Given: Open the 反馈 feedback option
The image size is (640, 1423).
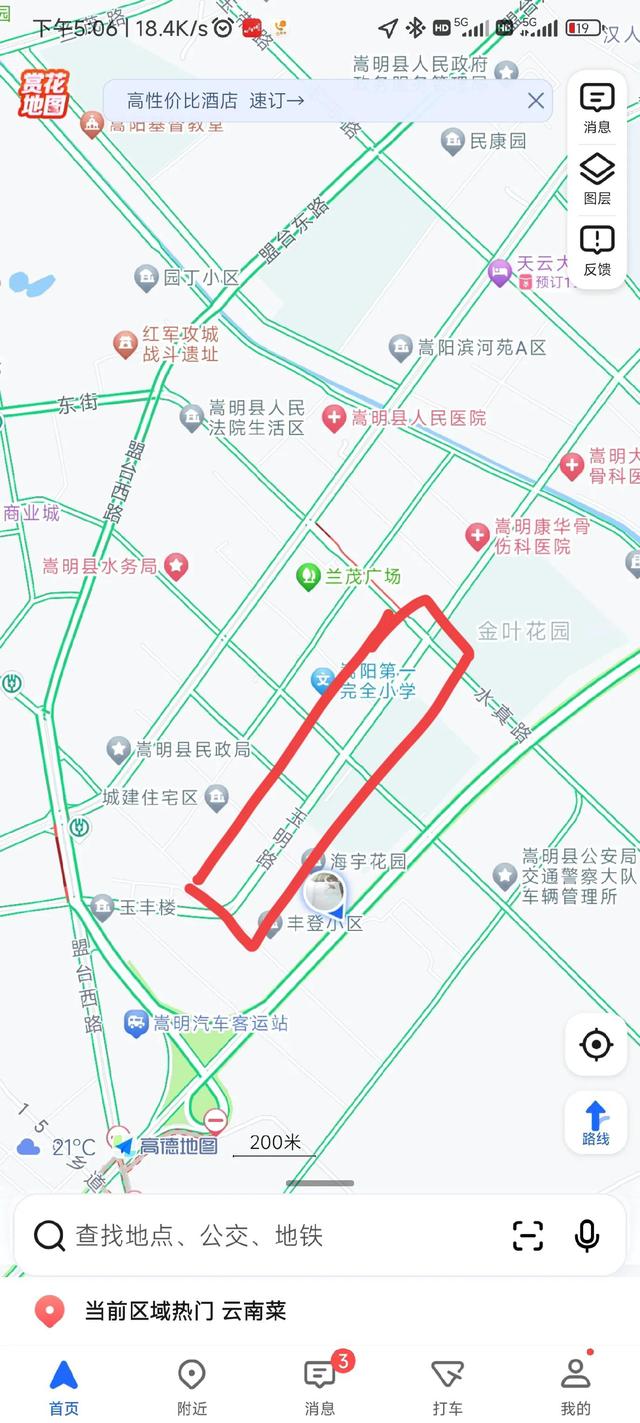Looking at the screenshot, I should pyautogui.click(x=597, y=249).
